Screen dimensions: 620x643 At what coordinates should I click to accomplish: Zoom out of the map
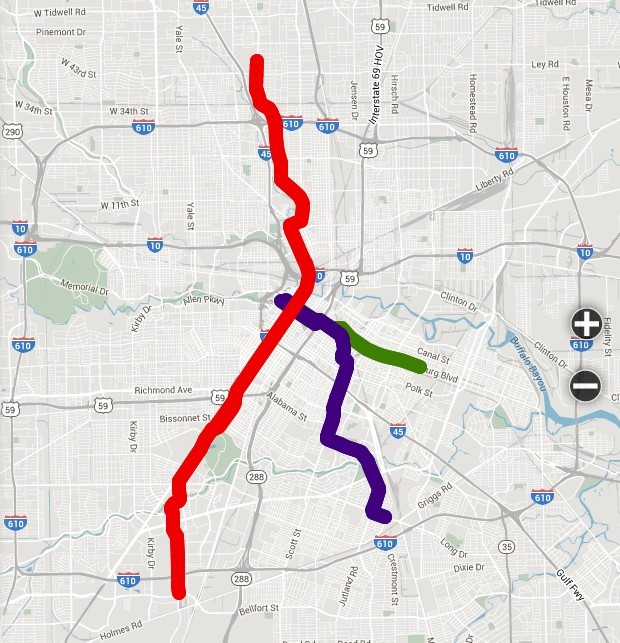[x=586, y=383]
